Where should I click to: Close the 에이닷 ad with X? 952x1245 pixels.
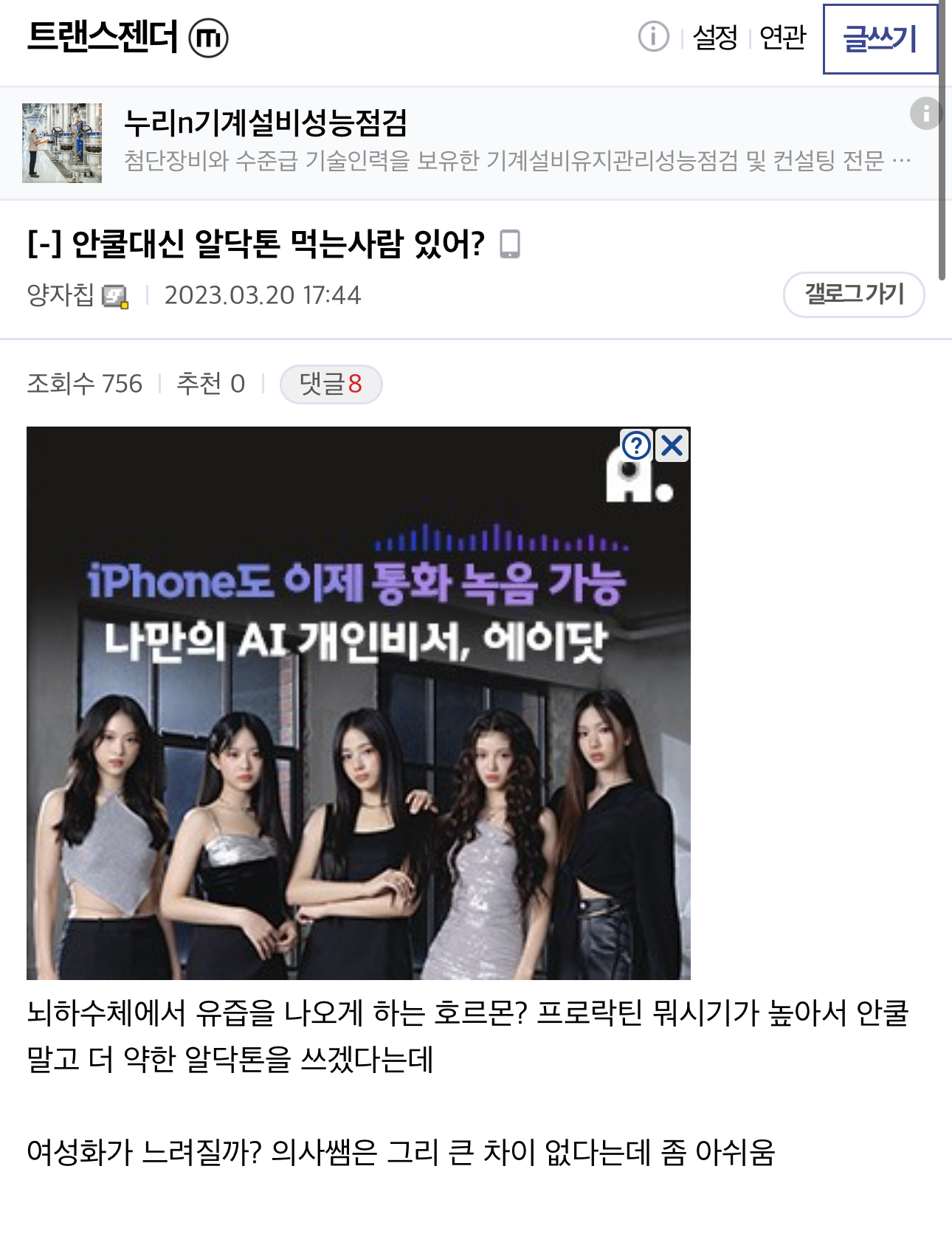(672, 445)
